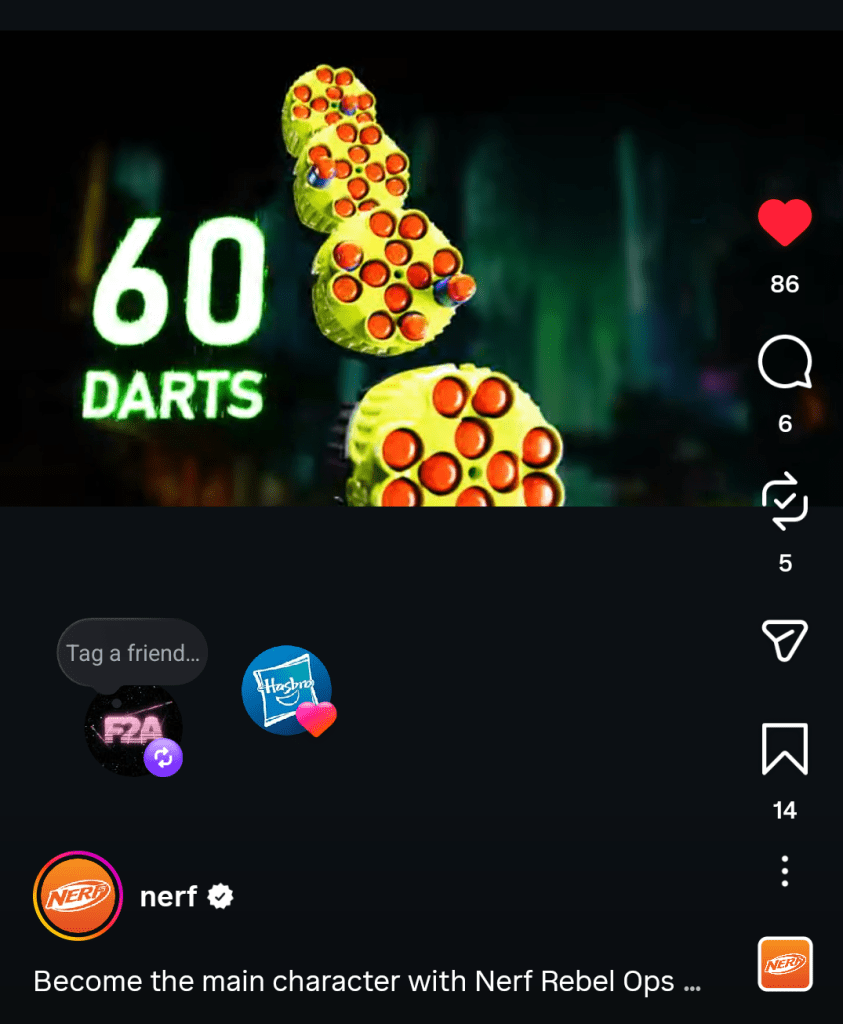Screen dimensions: 843x1024
Task: Open the Hasbro avatar that liked this
Action: point(286,690)
